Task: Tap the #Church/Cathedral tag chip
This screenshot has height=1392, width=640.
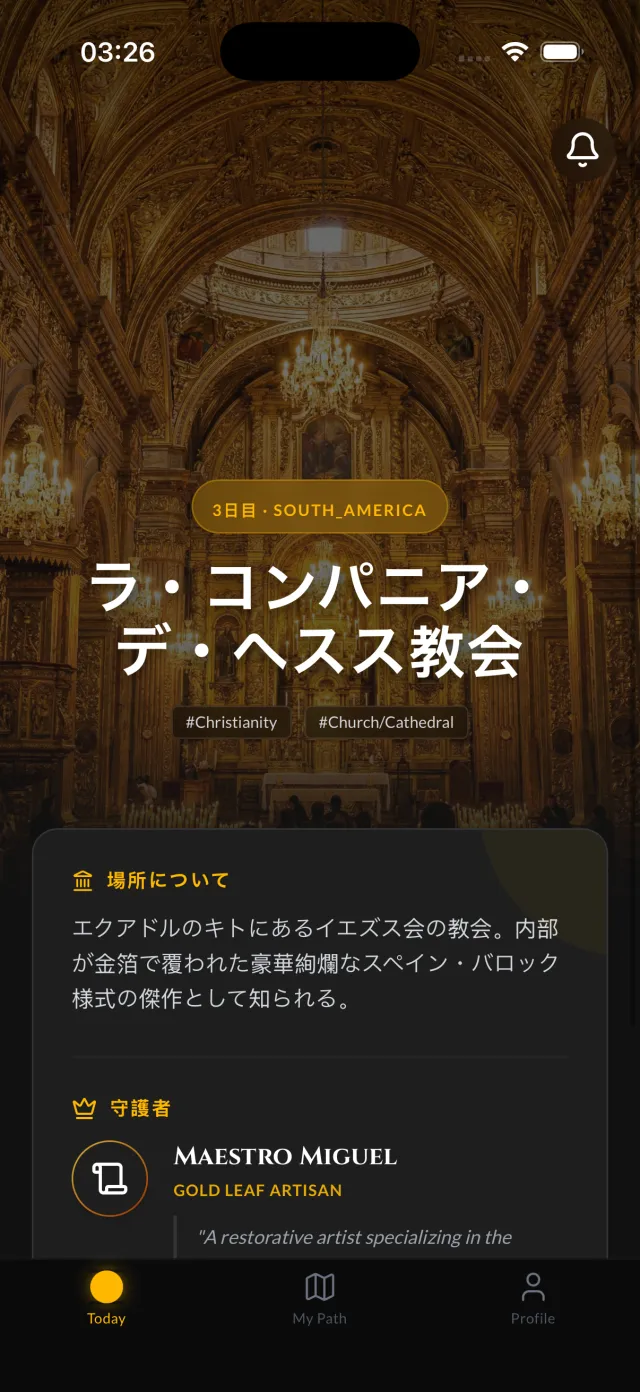Action: (x=386, y=722)
